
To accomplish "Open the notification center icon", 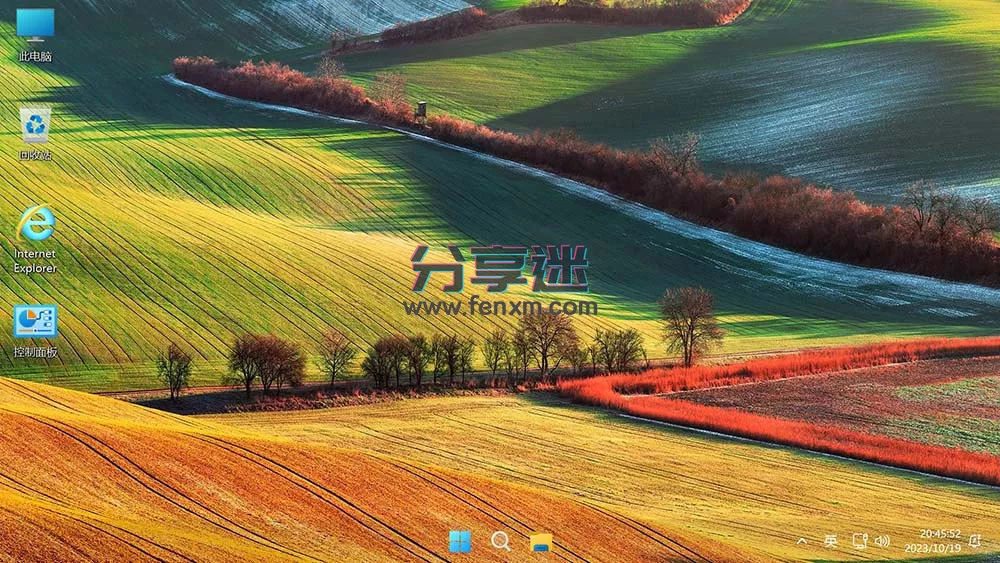I will click(975, 541).
